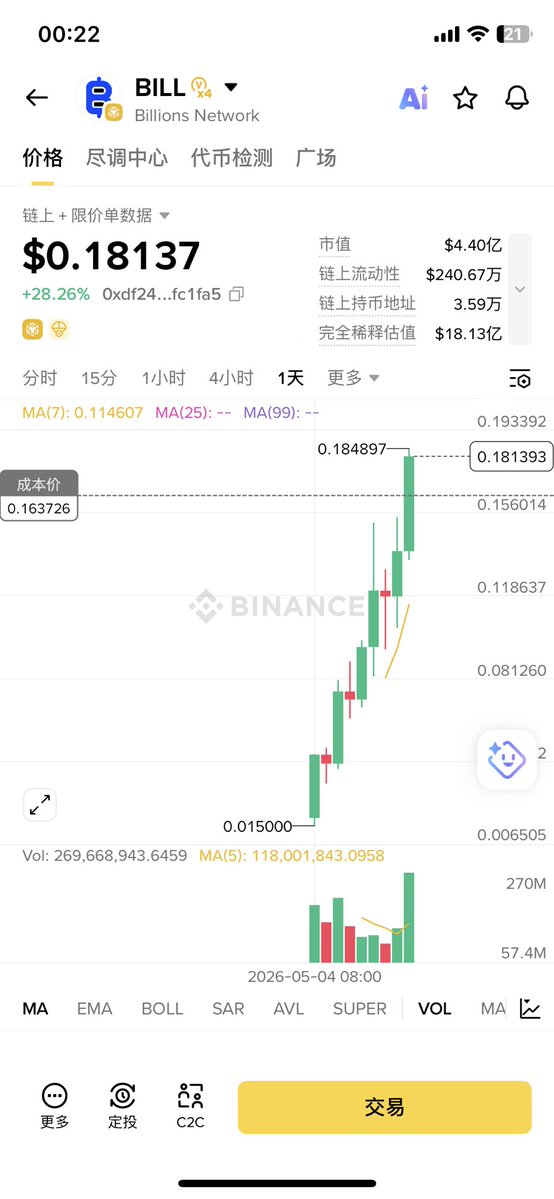Expand the chart to fullscreen
Viewport: 554px width, 1199px height.
click(40, 804)
